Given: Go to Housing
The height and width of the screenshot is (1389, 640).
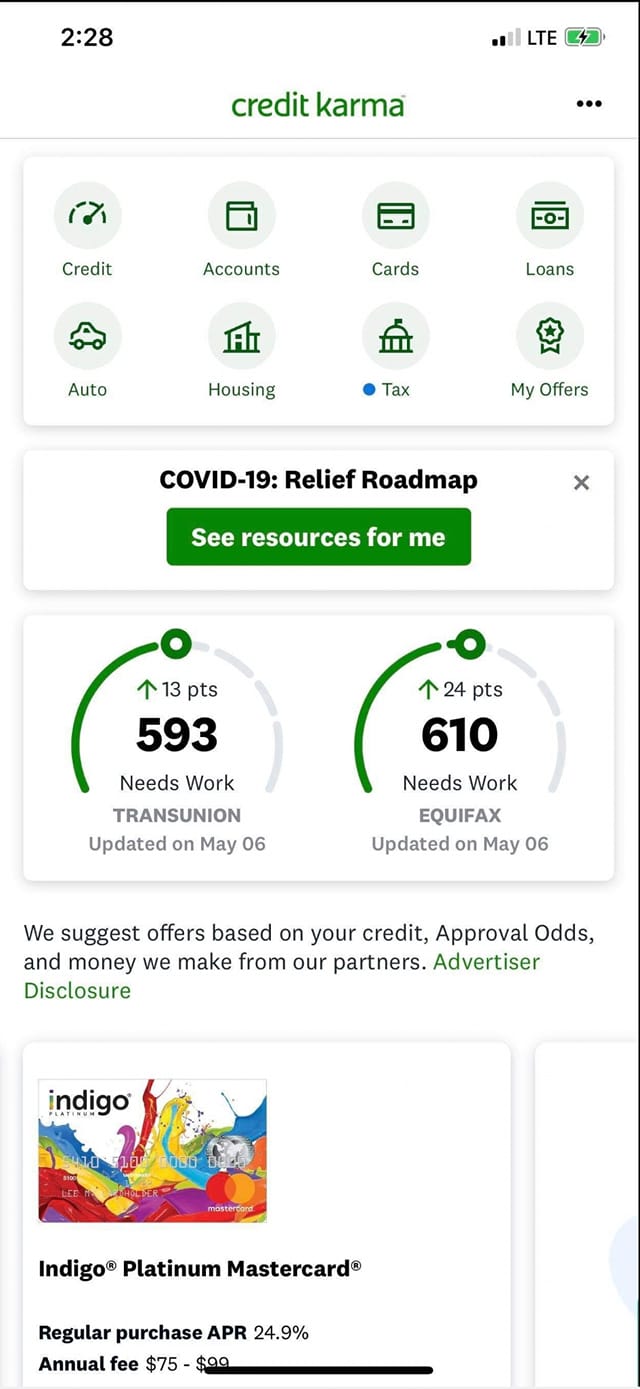Looking at the screenshot, I should pyautogui.click(x=241, y=337).
